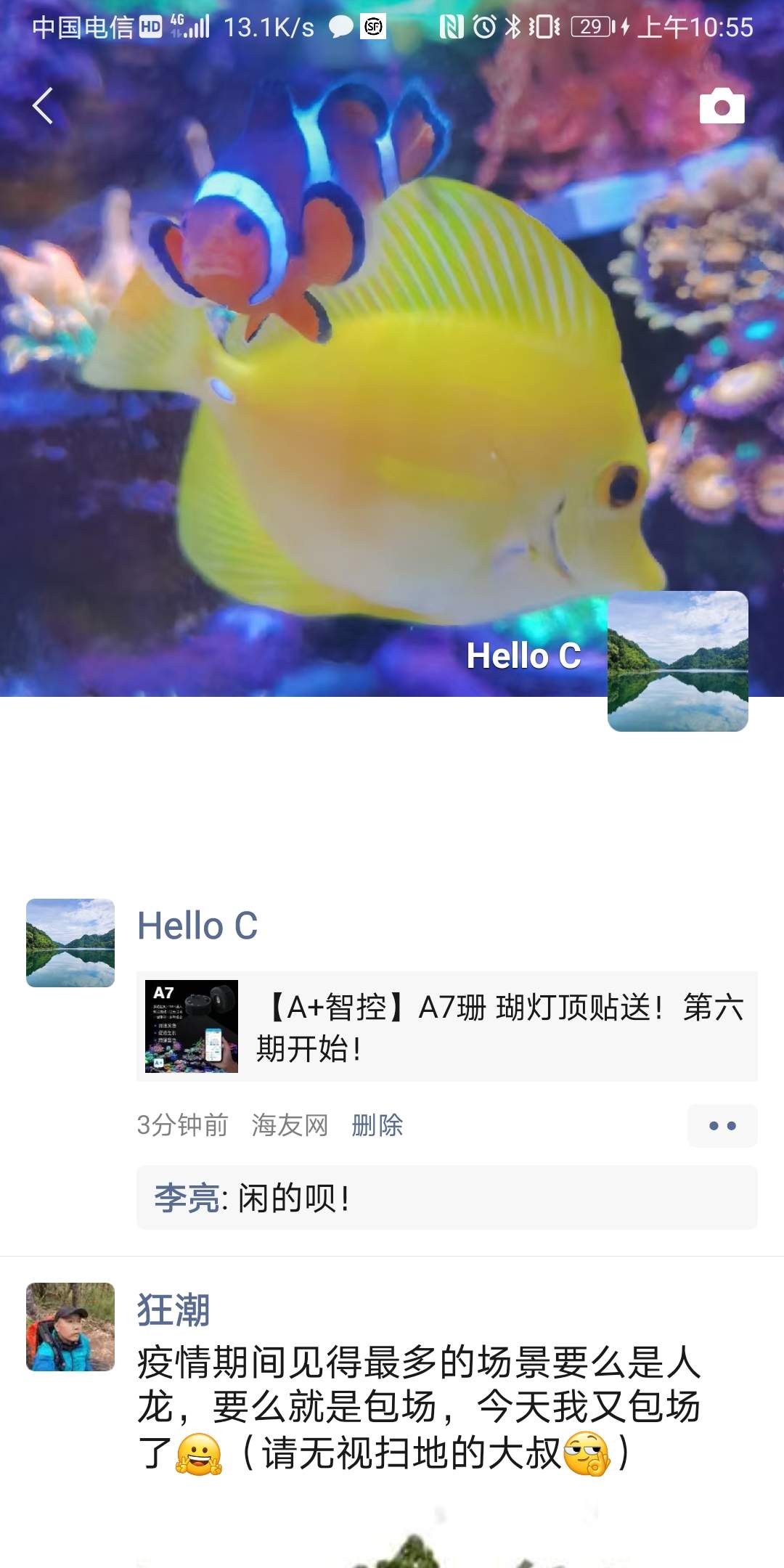This screenshot has height=1568, width=784.
Task: Open the camera to post a moment
Action: 722,107
